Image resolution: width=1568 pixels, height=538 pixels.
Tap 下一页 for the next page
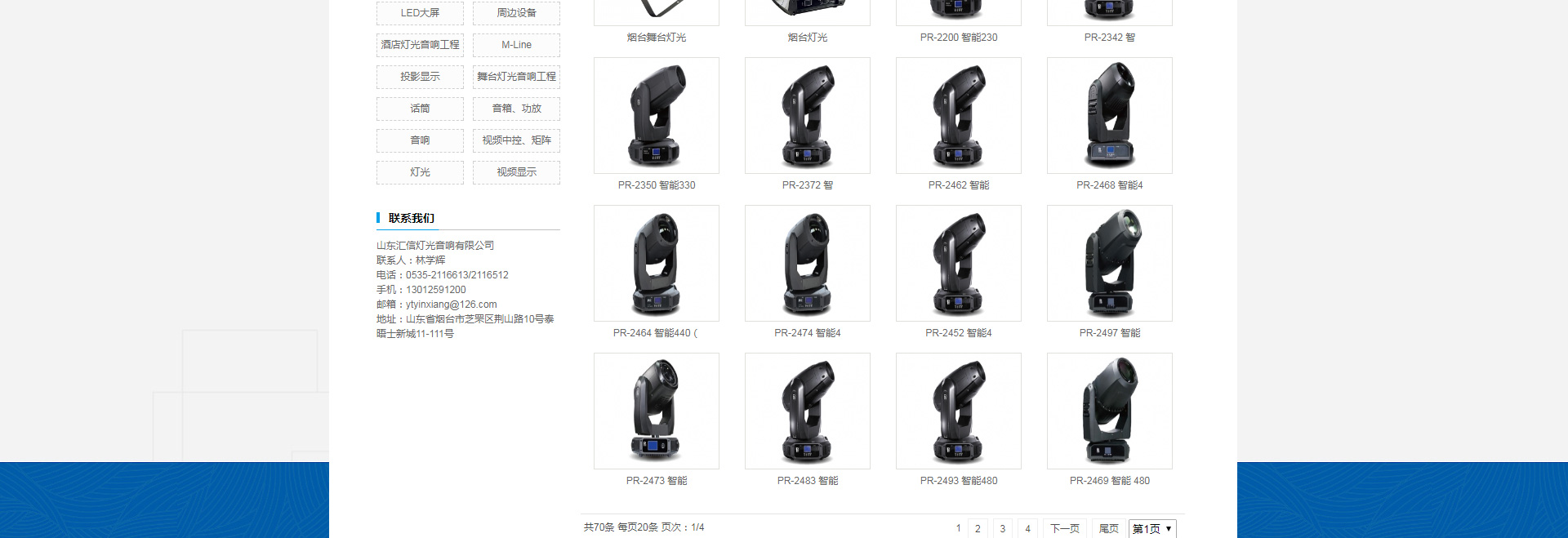1064,529
